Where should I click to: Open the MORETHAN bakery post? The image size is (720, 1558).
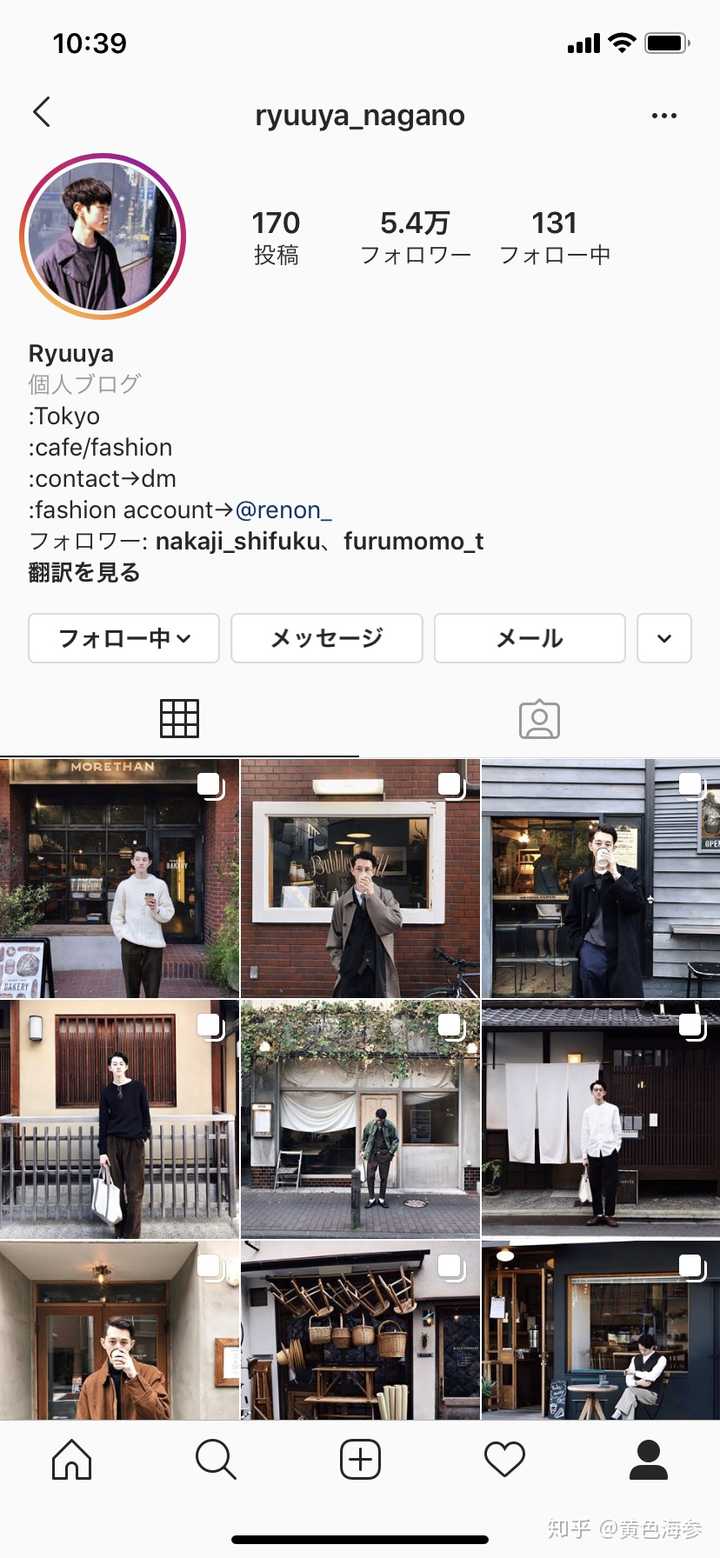tap(119, 878)
